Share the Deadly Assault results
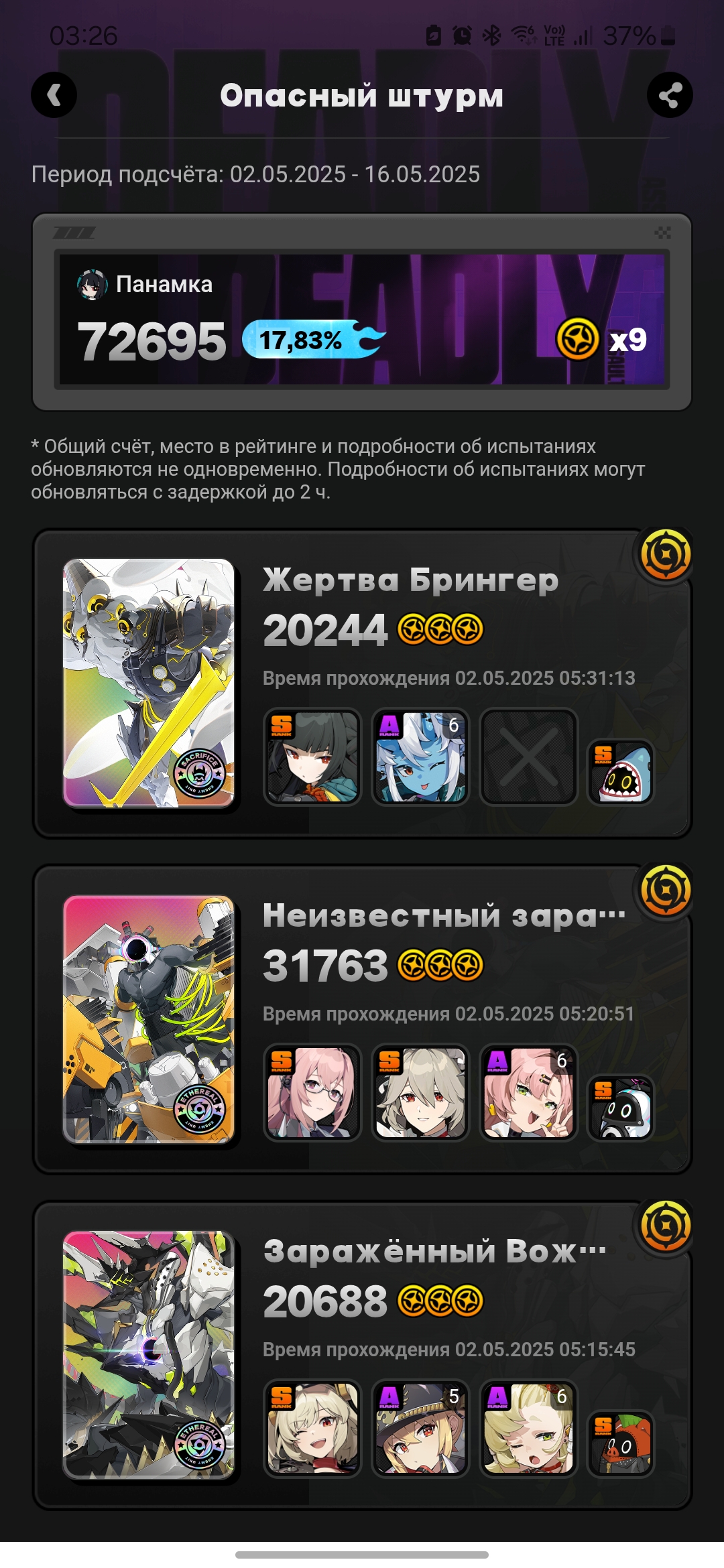 [x=670, y=95]
